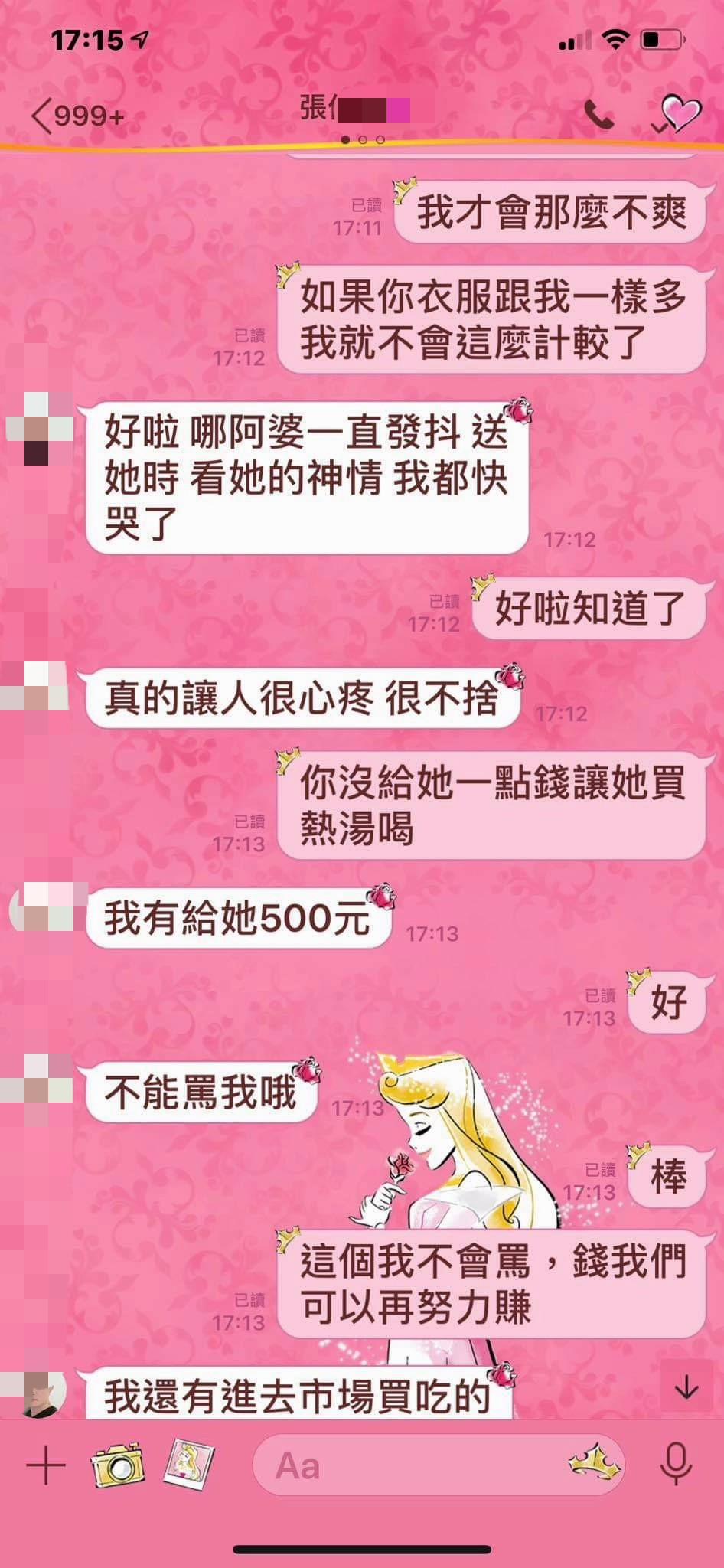Open the chat menu heart icon
Screen dimensions: 724x1568
(x=678, y=115)
